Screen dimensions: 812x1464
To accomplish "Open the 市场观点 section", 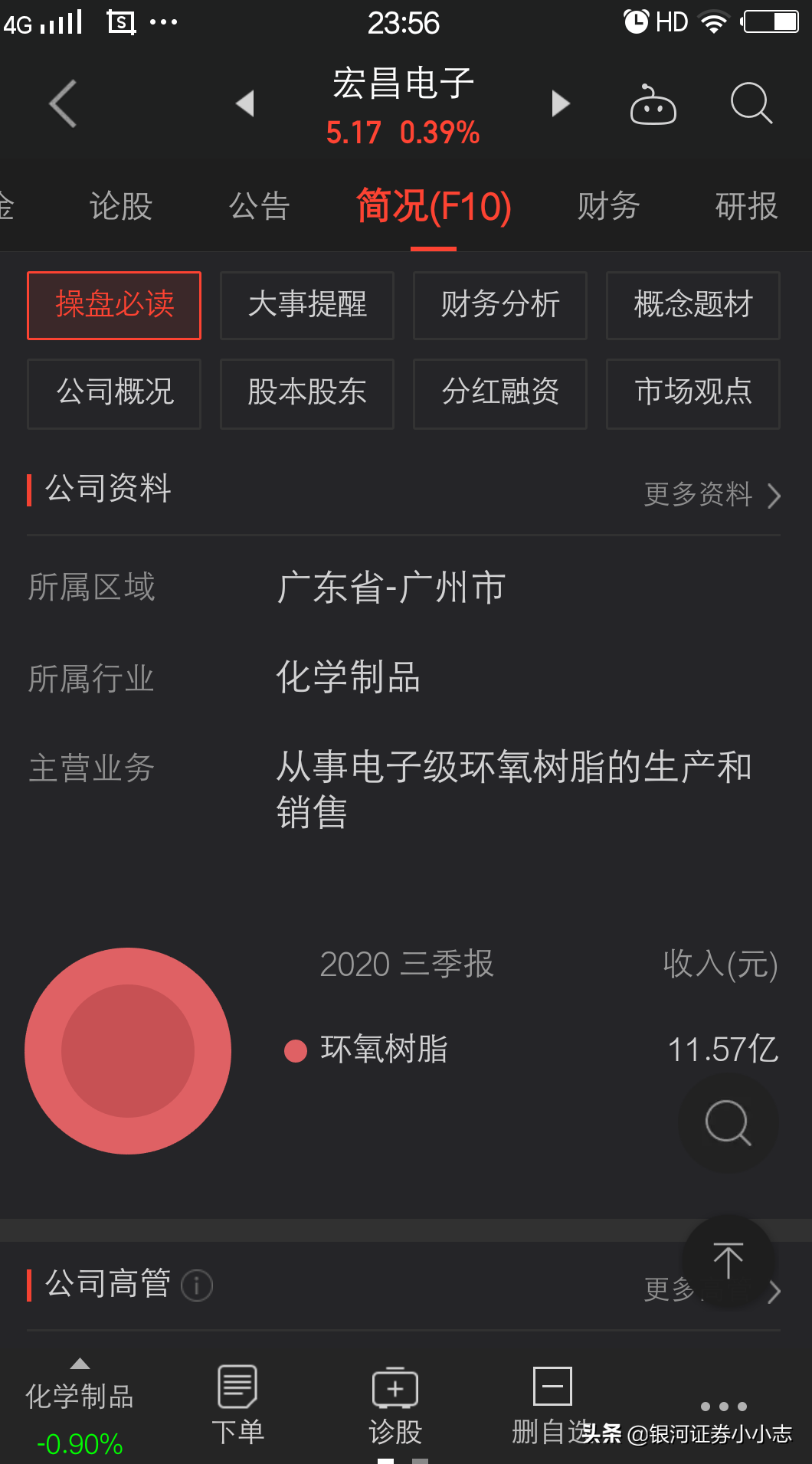I will point(693,393).
